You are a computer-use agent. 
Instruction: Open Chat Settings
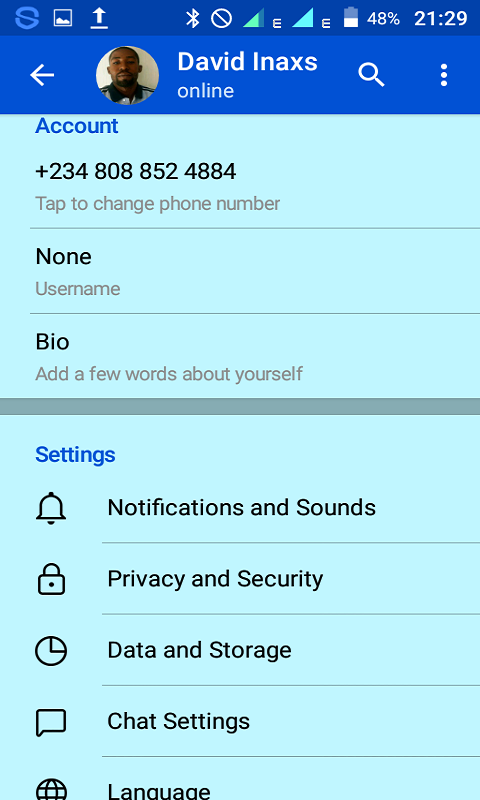(240, 721)
